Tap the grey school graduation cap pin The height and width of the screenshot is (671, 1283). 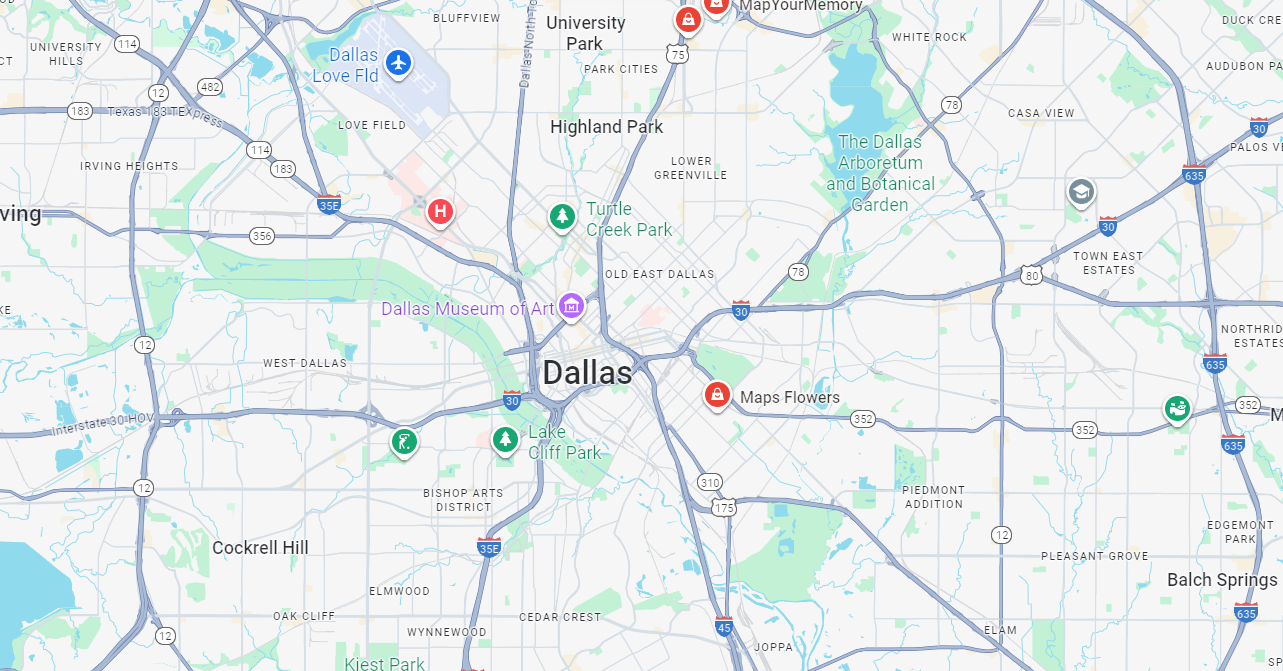1081,191
